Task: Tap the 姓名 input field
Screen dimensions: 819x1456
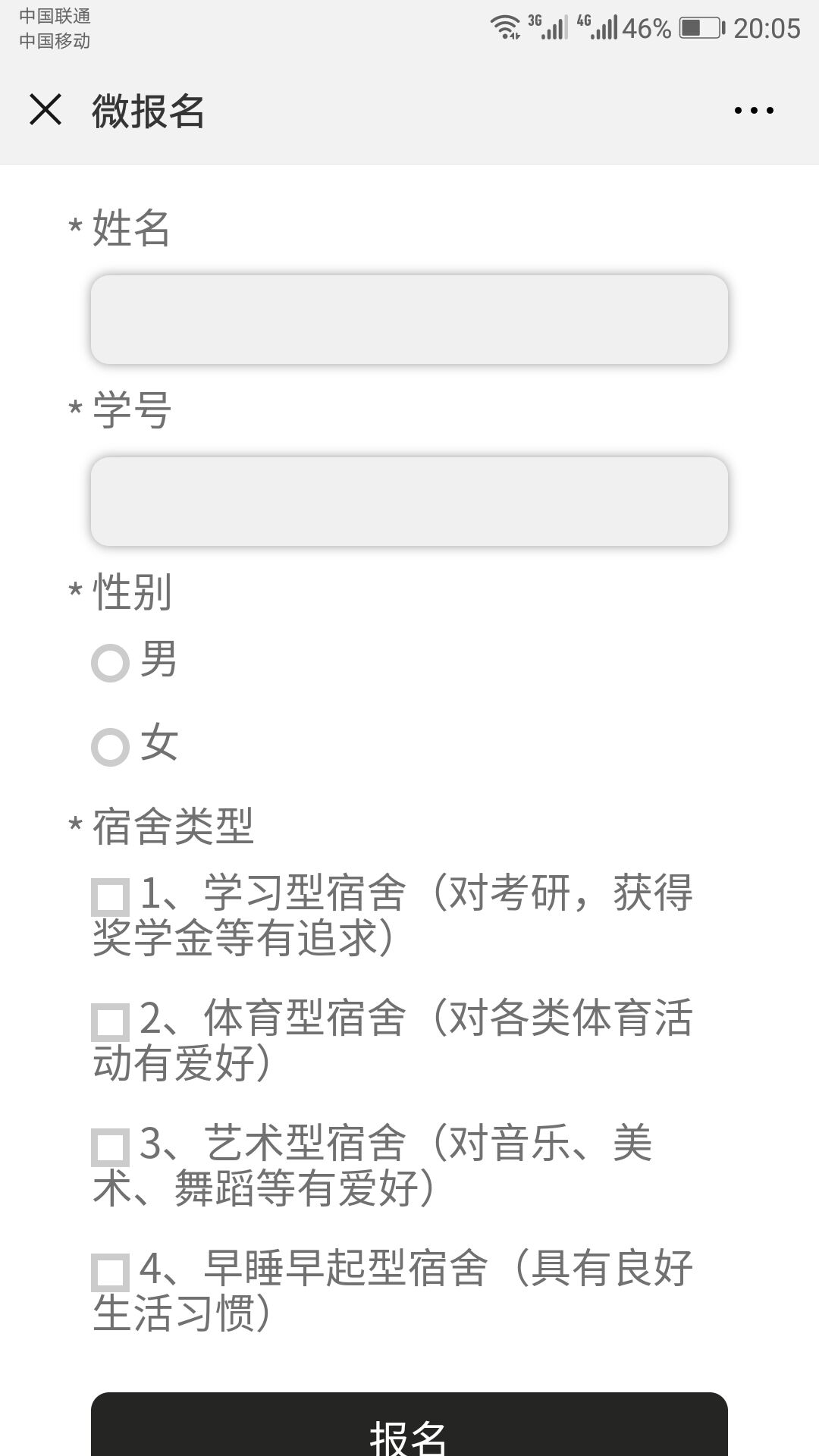Action: (409, 319)
